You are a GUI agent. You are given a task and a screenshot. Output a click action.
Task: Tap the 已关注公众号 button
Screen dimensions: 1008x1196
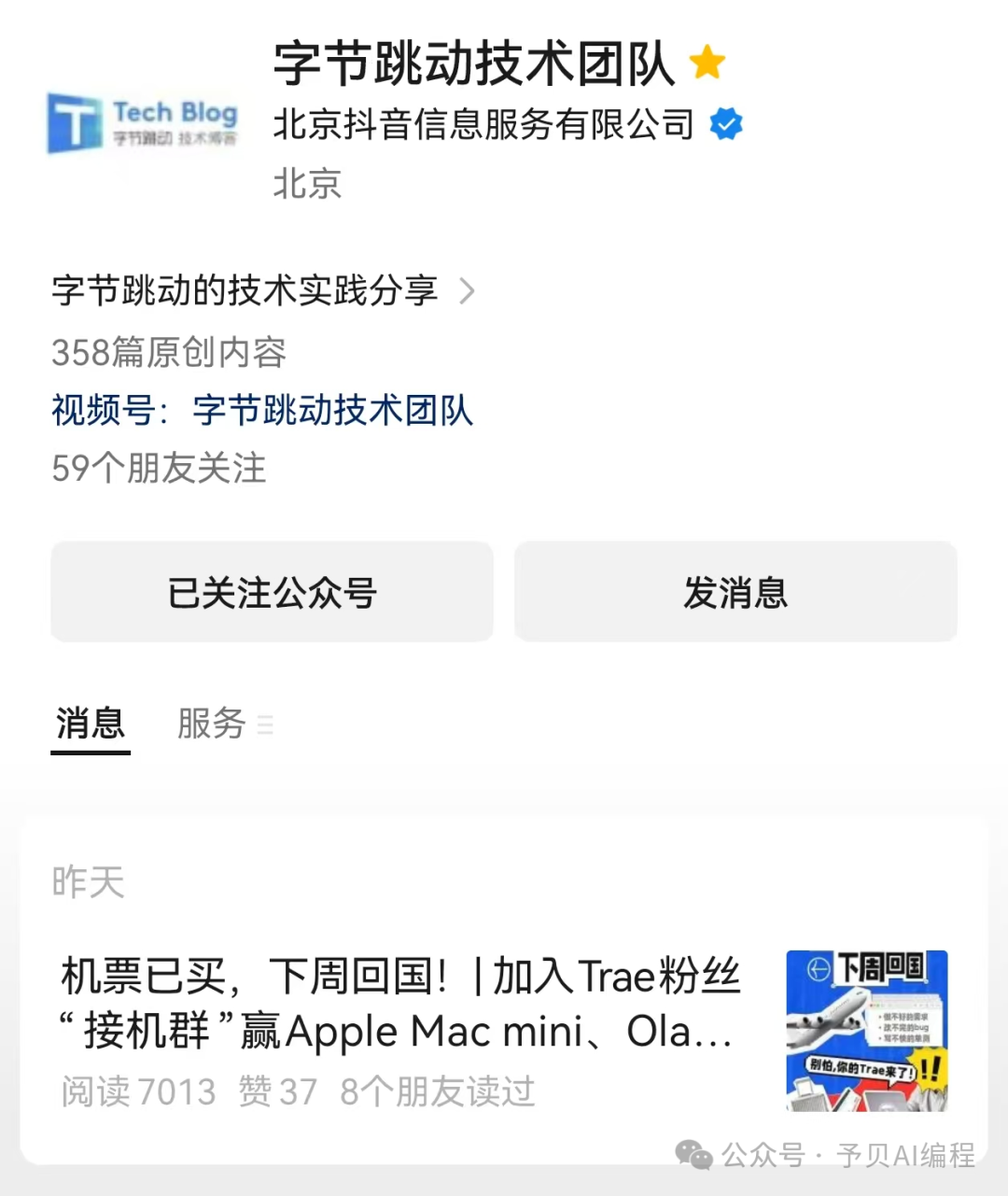pos(272,592)
